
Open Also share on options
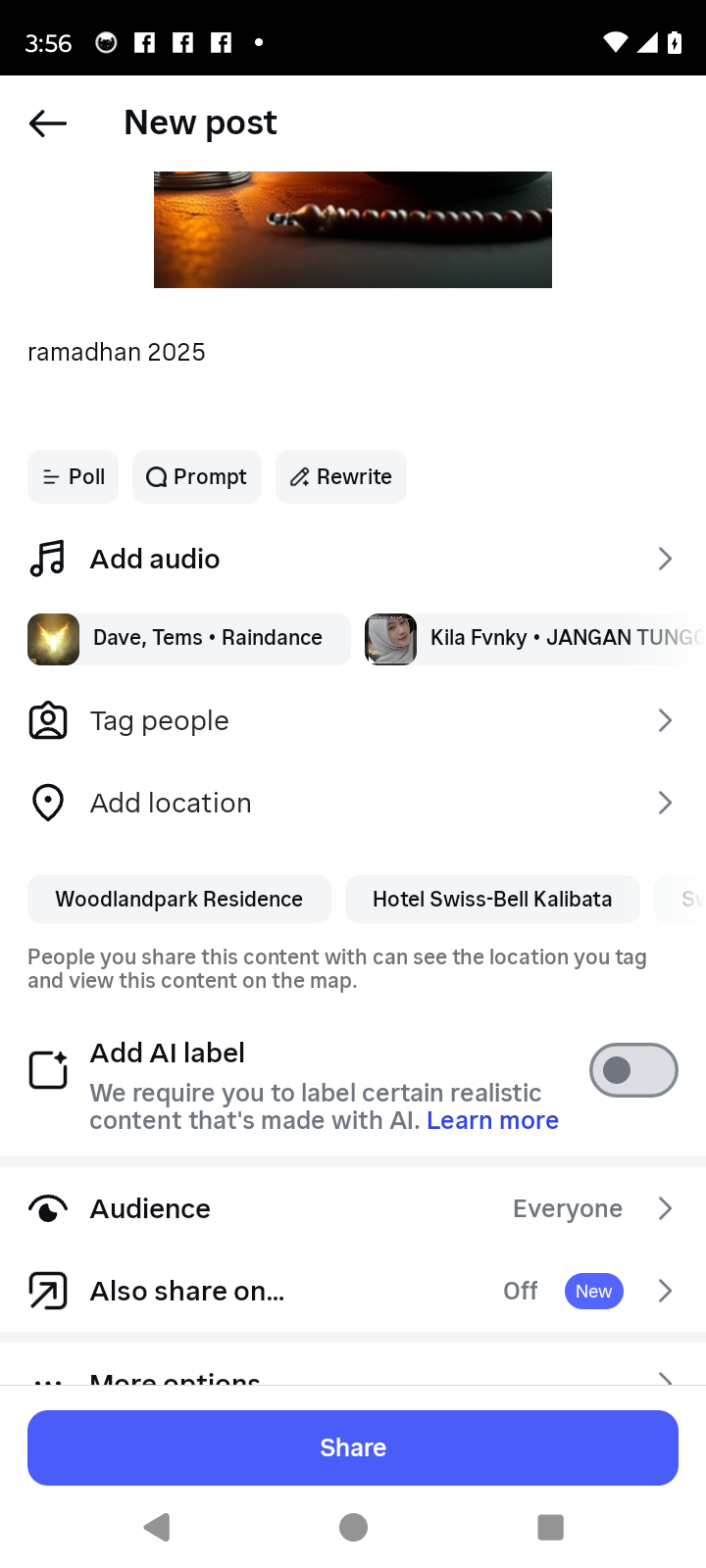tap(353, 1292)
